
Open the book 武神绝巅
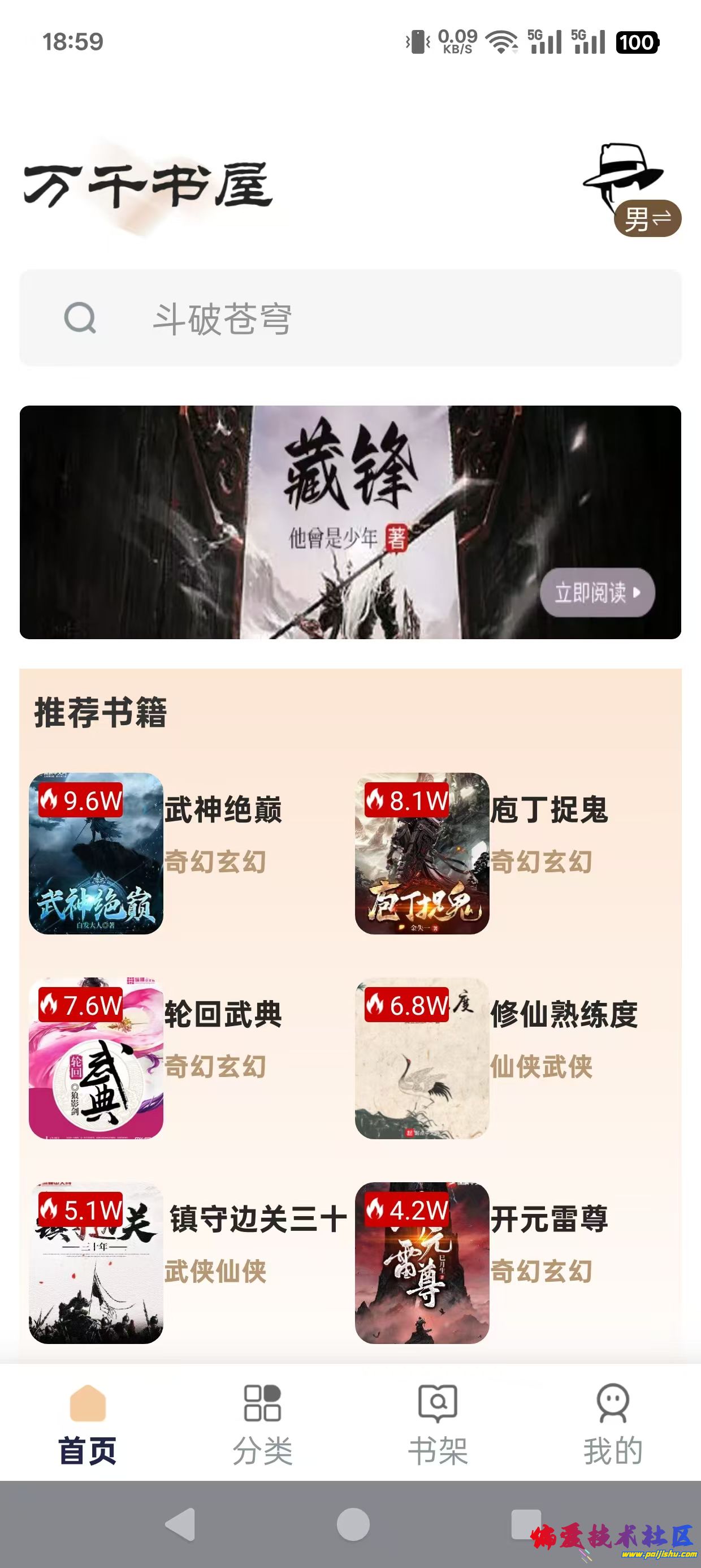tap(96, 853)
